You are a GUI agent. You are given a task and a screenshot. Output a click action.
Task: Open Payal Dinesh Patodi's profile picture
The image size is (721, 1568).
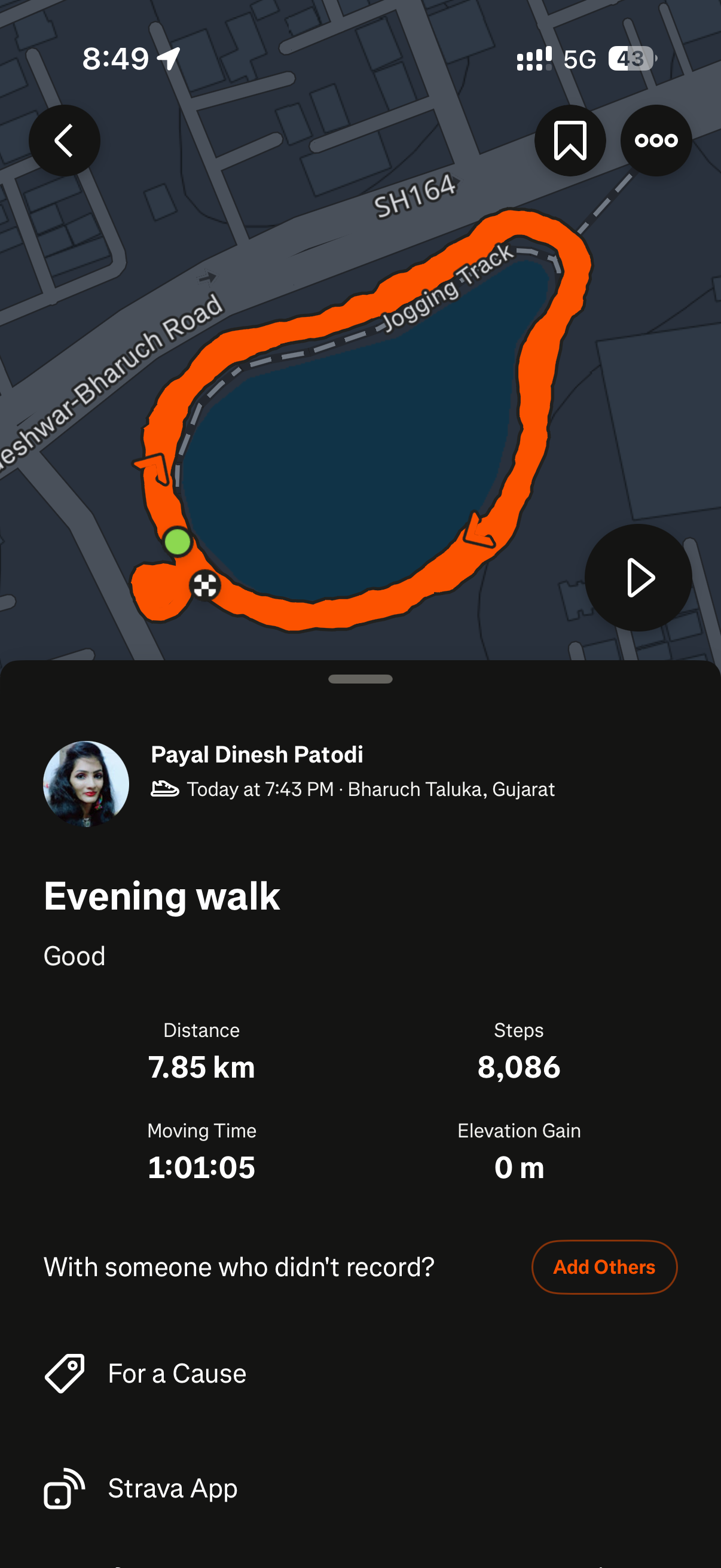85,783
